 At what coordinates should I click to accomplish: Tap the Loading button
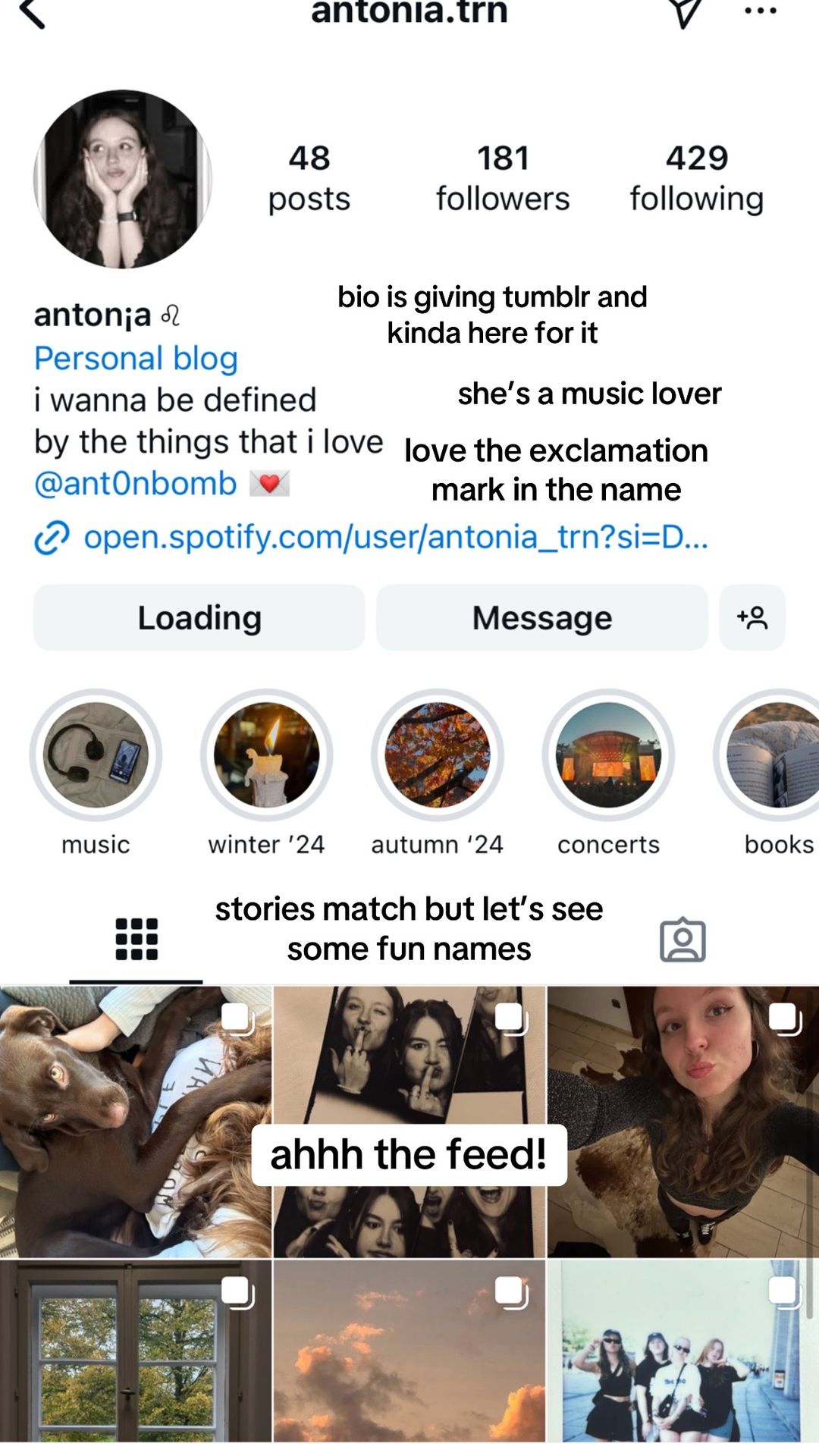(199, 617)
